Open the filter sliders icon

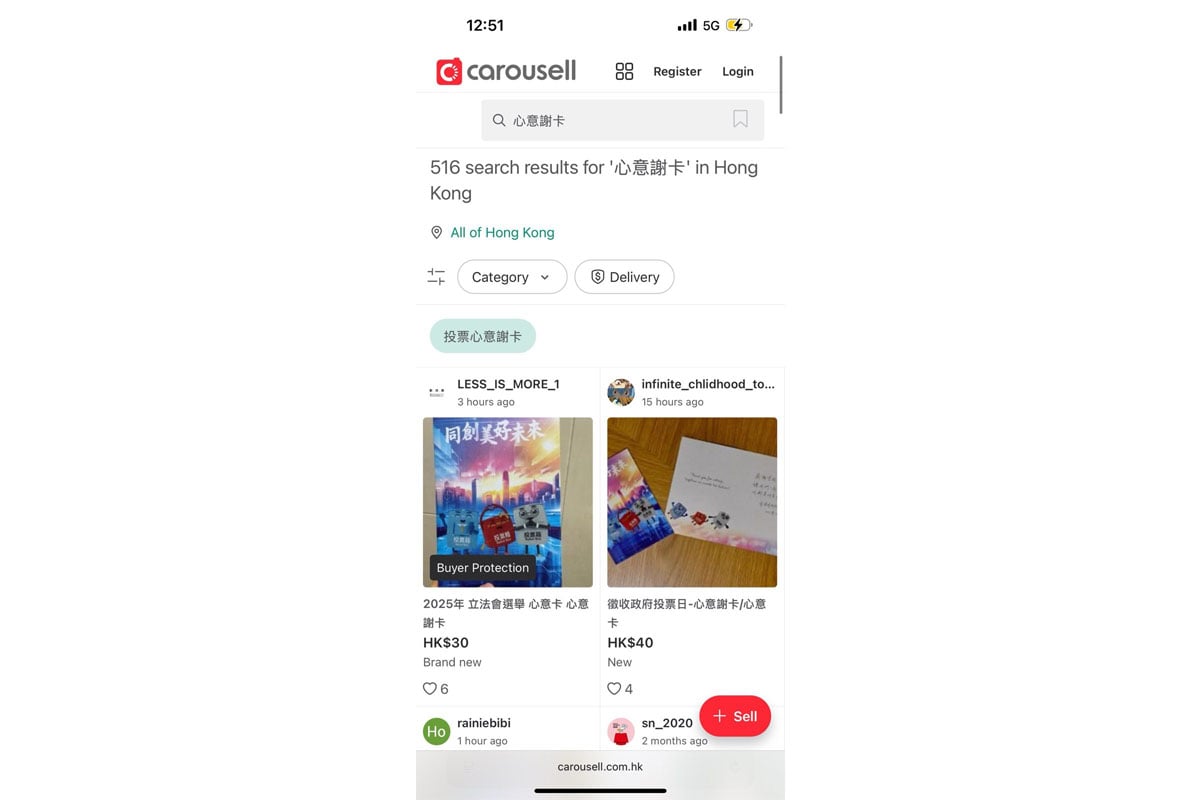pos(436,277)
